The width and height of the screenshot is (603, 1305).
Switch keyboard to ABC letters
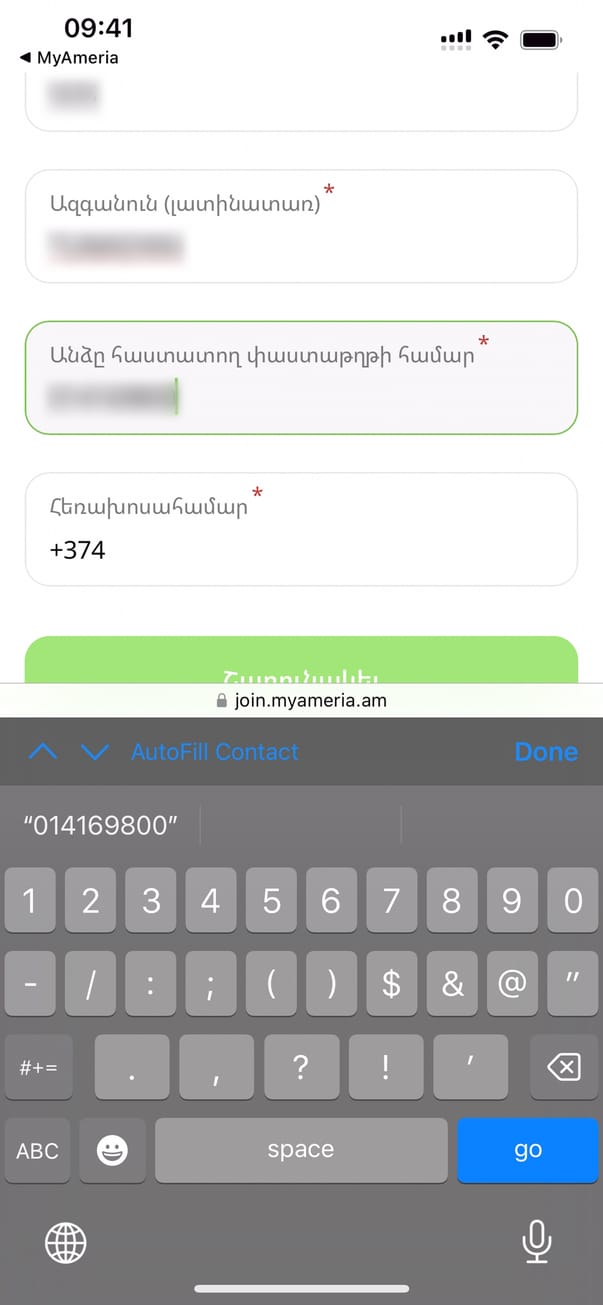coord(37,1151)
